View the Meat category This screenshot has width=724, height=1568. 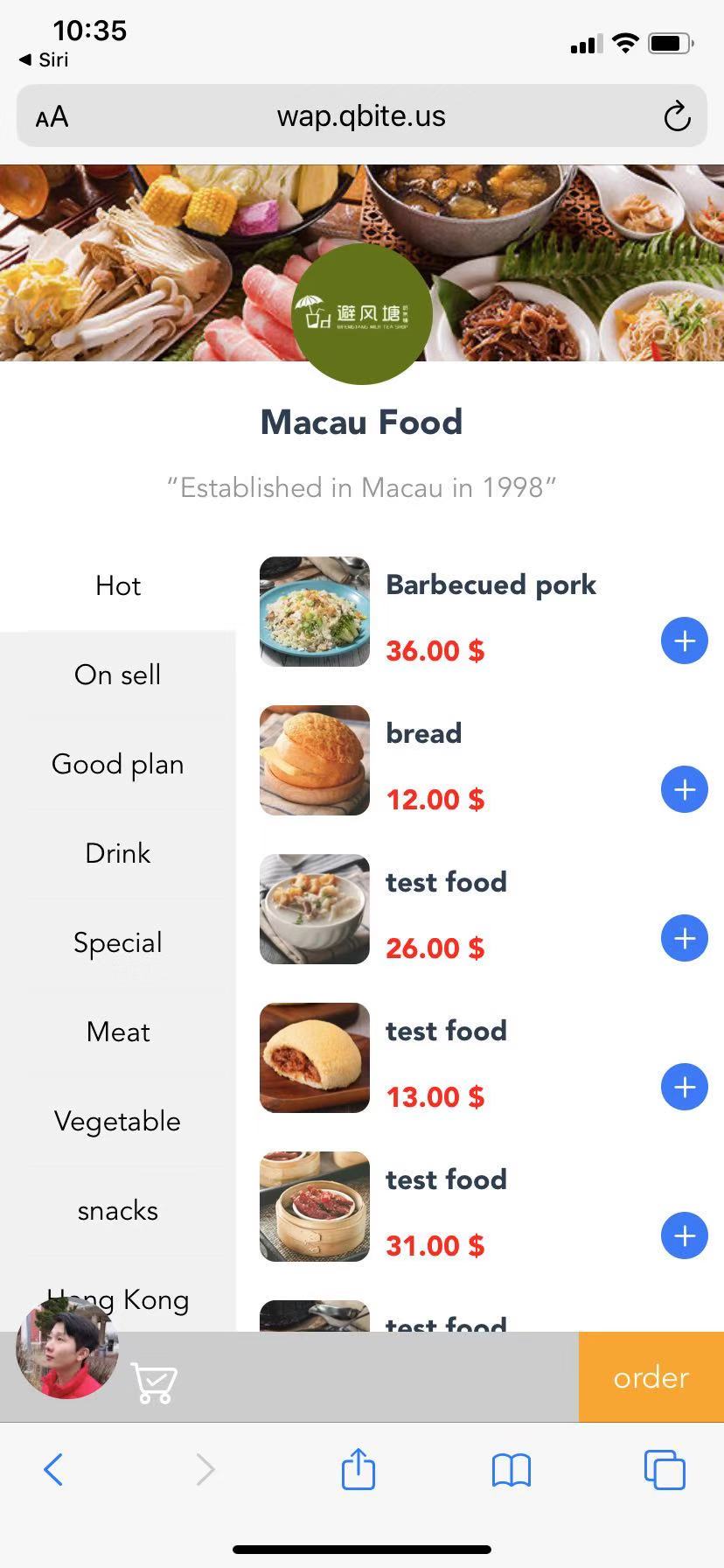pyautogui.click(x=118, y=1032)
